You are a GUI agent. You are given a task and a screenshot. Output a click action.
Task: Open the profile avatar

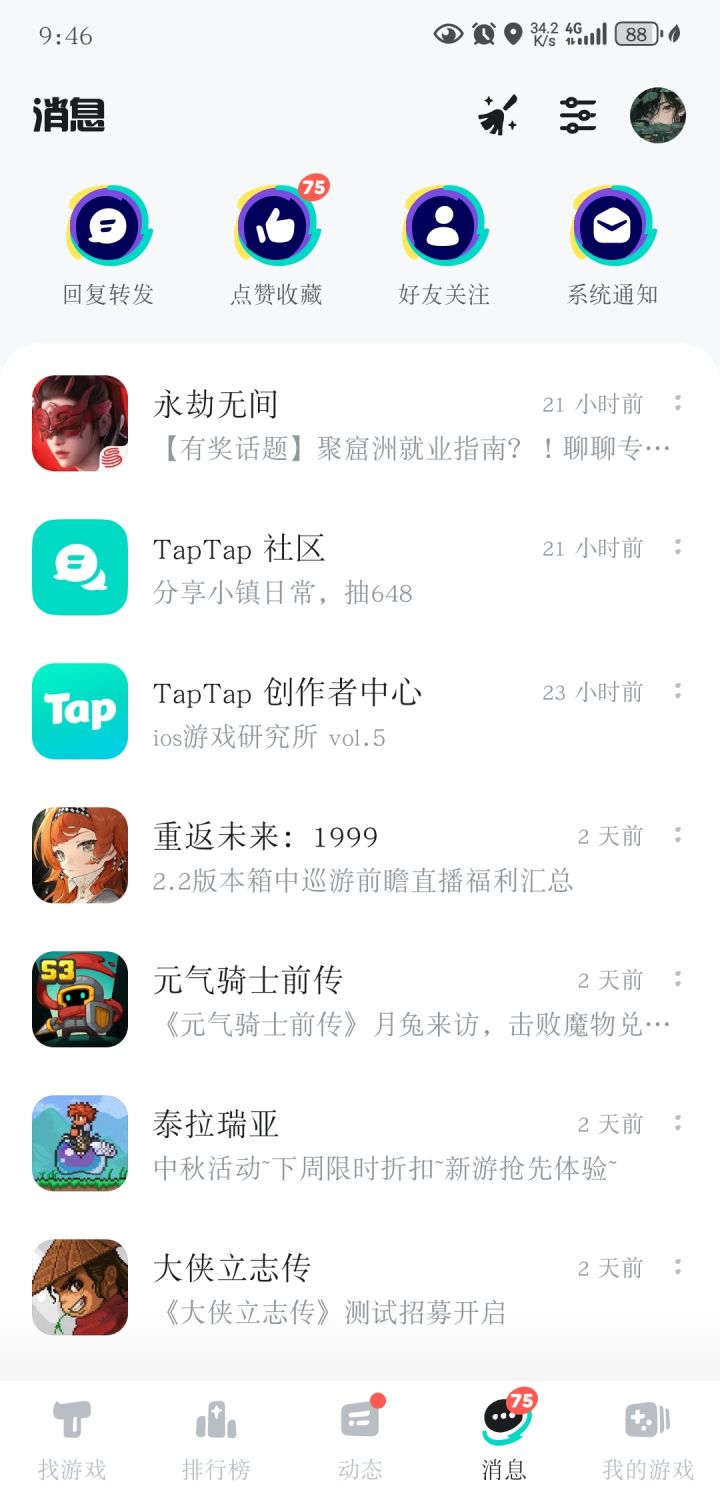pos(657,116)
